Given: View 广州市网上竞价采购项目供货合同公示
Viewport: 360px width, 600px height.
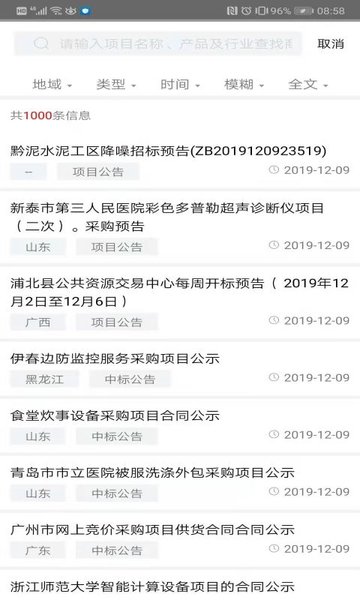Looking at the screenshot, I should pos(180,540).
